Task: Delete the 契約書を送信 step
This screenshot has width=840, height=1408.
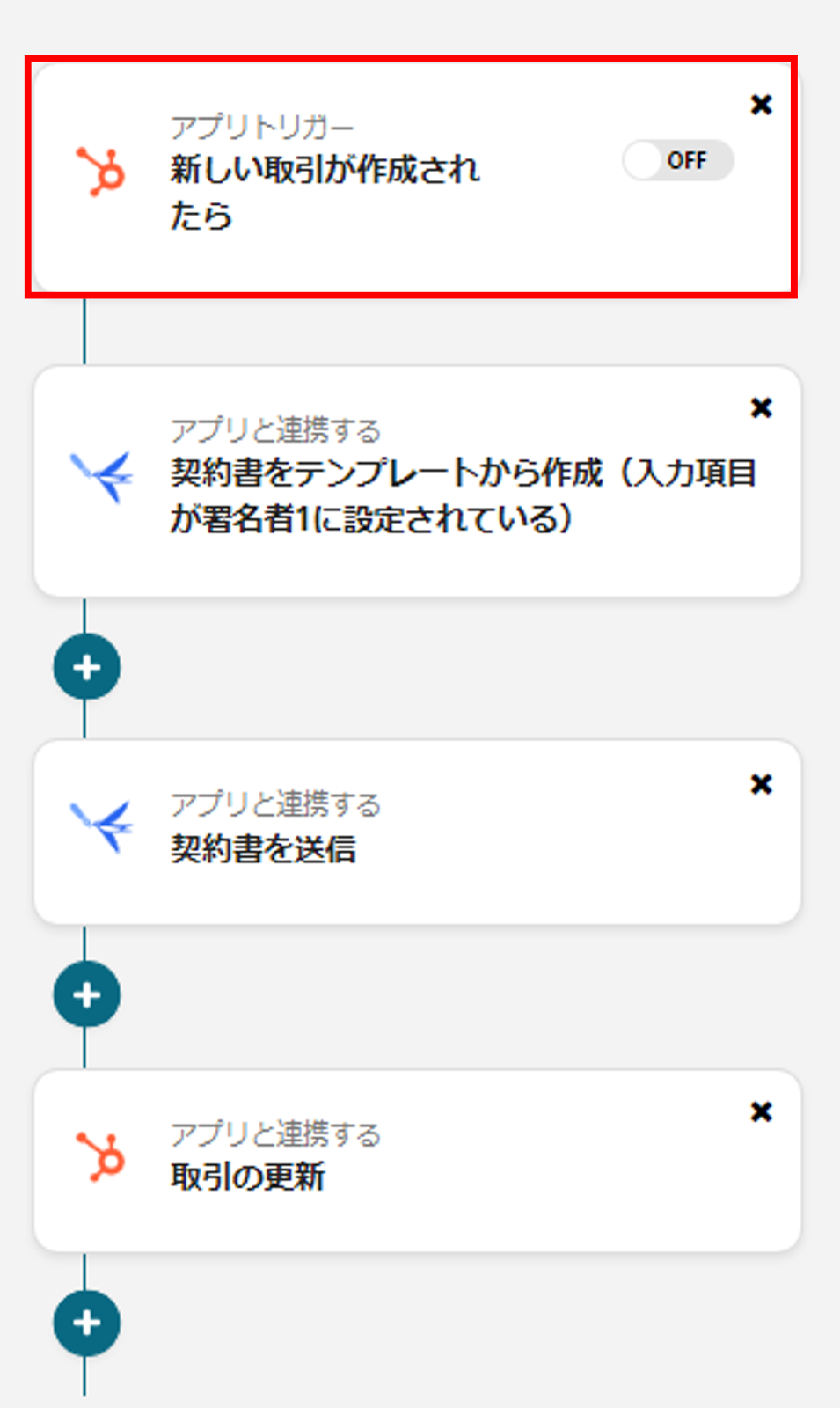Action: (x=761, y=784)
